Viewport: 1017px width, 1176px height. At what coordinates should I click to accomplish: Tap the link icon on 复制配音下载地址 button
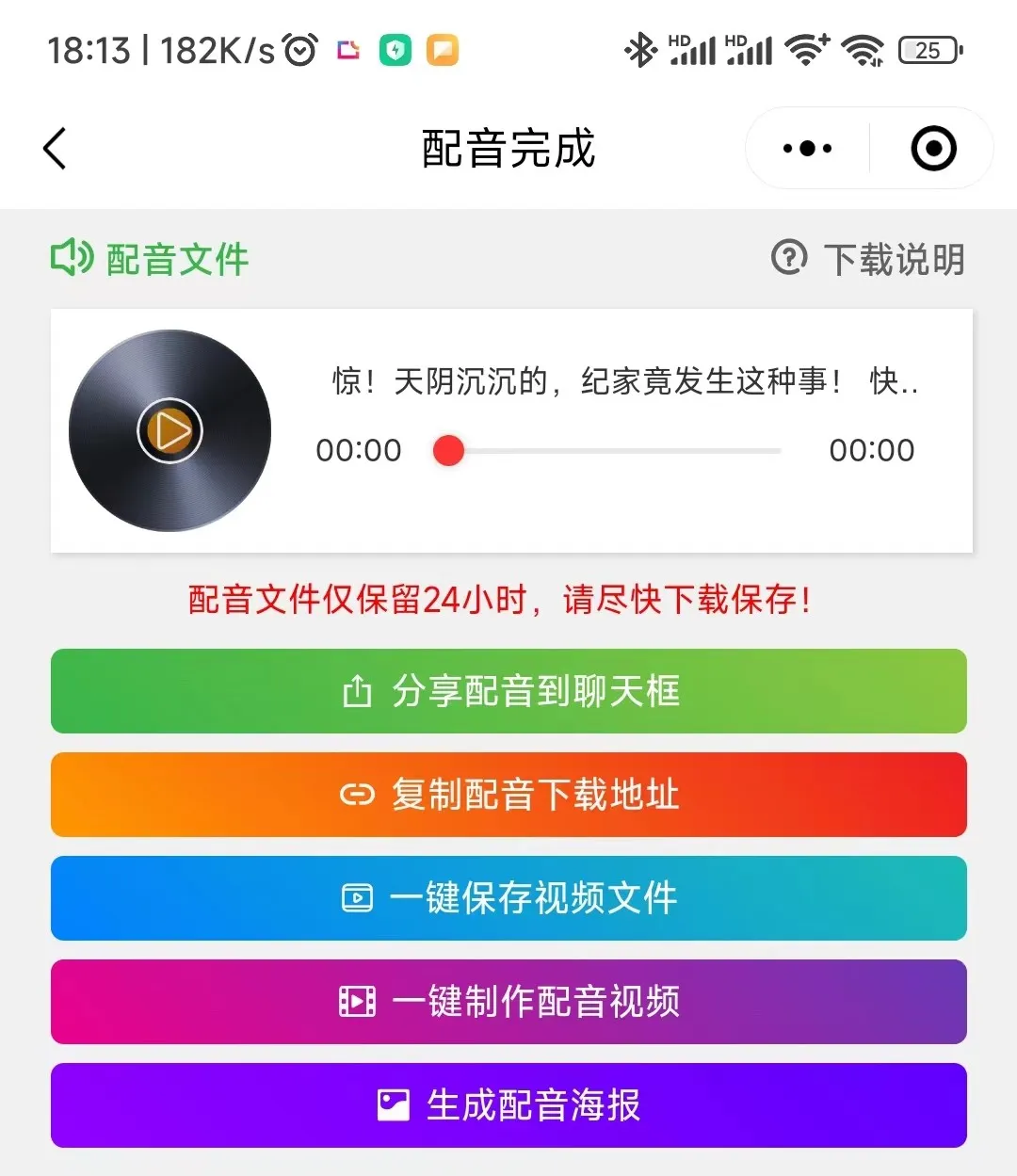point(356,795)
